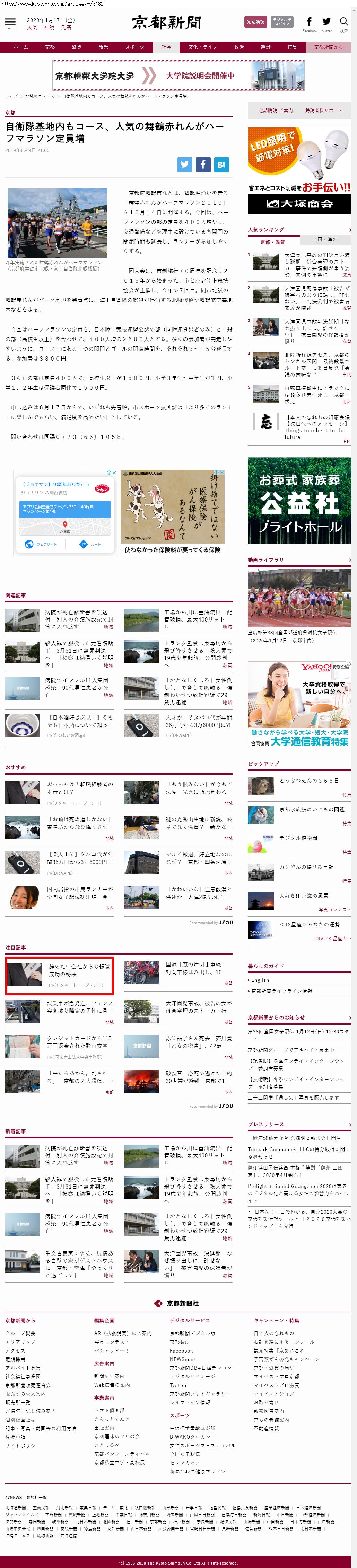
Task: Open the 天気 weather link
Action: (x=32, y=28)
